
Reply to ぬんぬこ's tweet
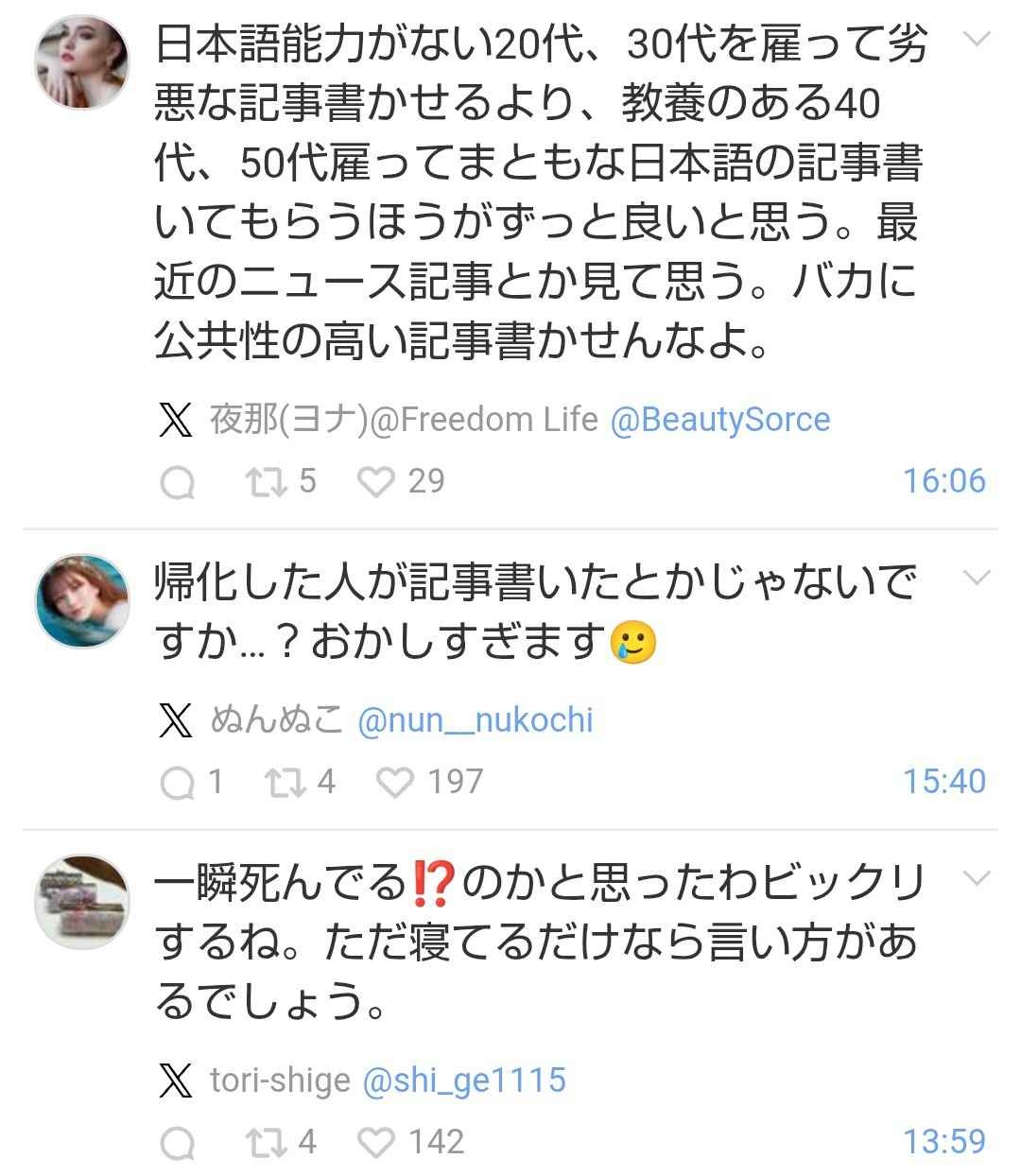(177, 783)
